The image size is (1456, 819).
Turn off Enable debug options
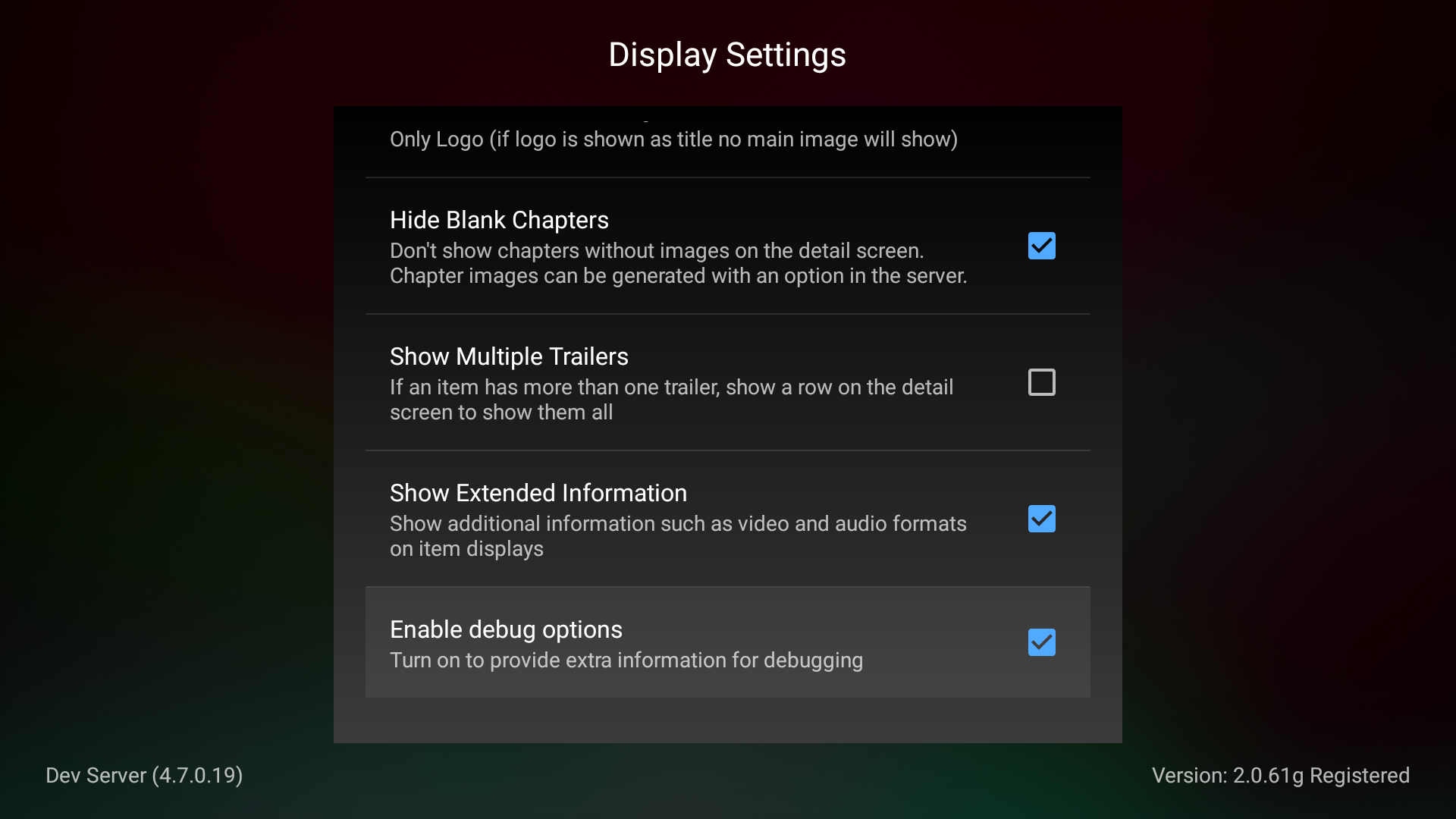(x=1041, y=642)
